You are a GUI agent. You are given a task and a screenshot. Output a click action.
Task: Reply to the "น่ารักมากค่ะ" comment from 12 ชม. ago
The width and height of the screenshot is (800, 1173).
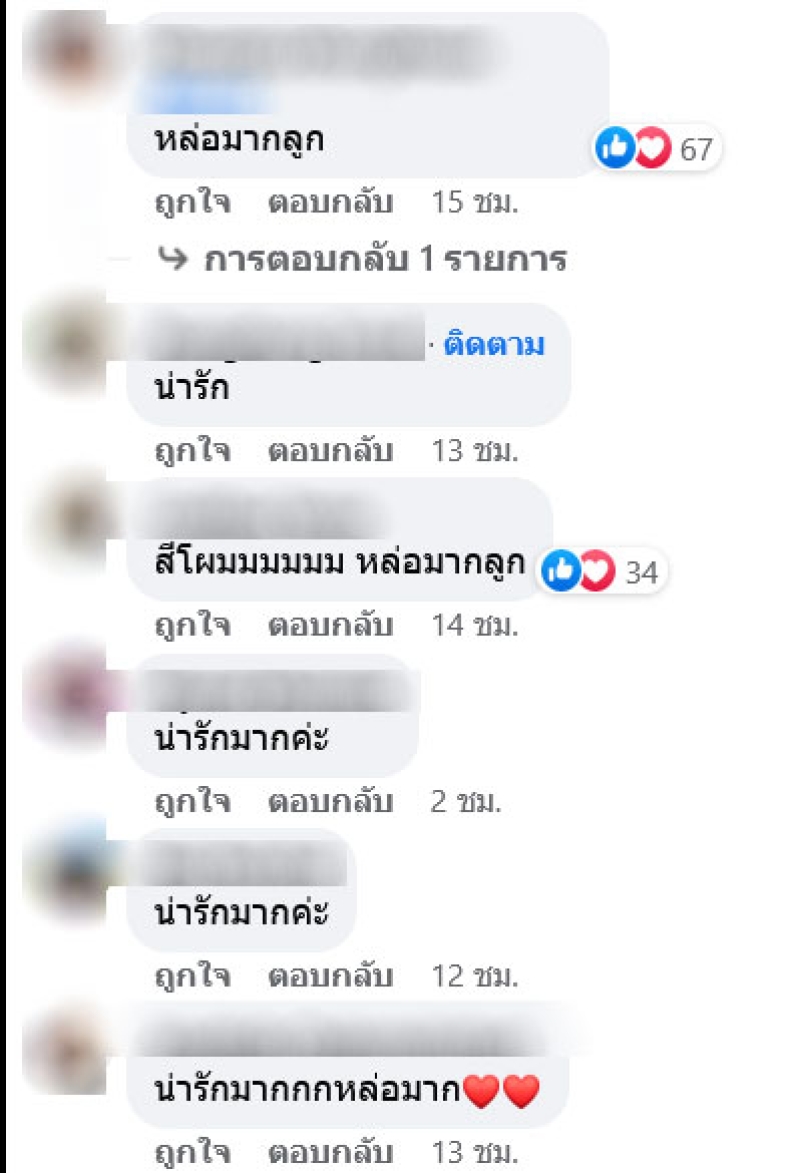tap(330, 975)
